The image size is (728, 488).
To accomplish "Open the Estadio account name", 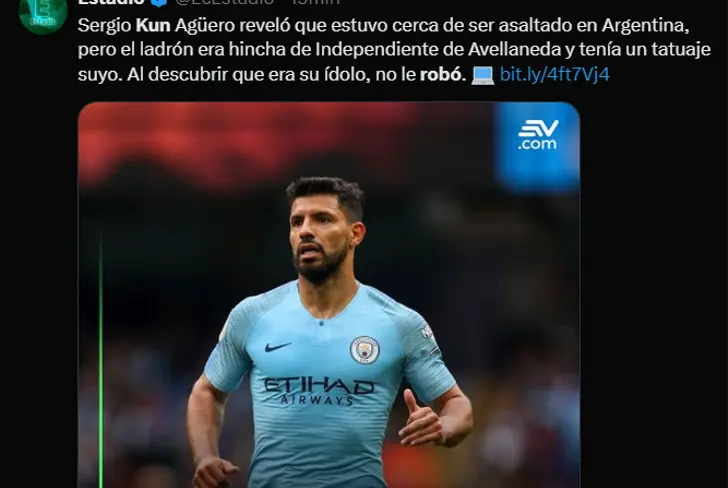I will (108, 4).
